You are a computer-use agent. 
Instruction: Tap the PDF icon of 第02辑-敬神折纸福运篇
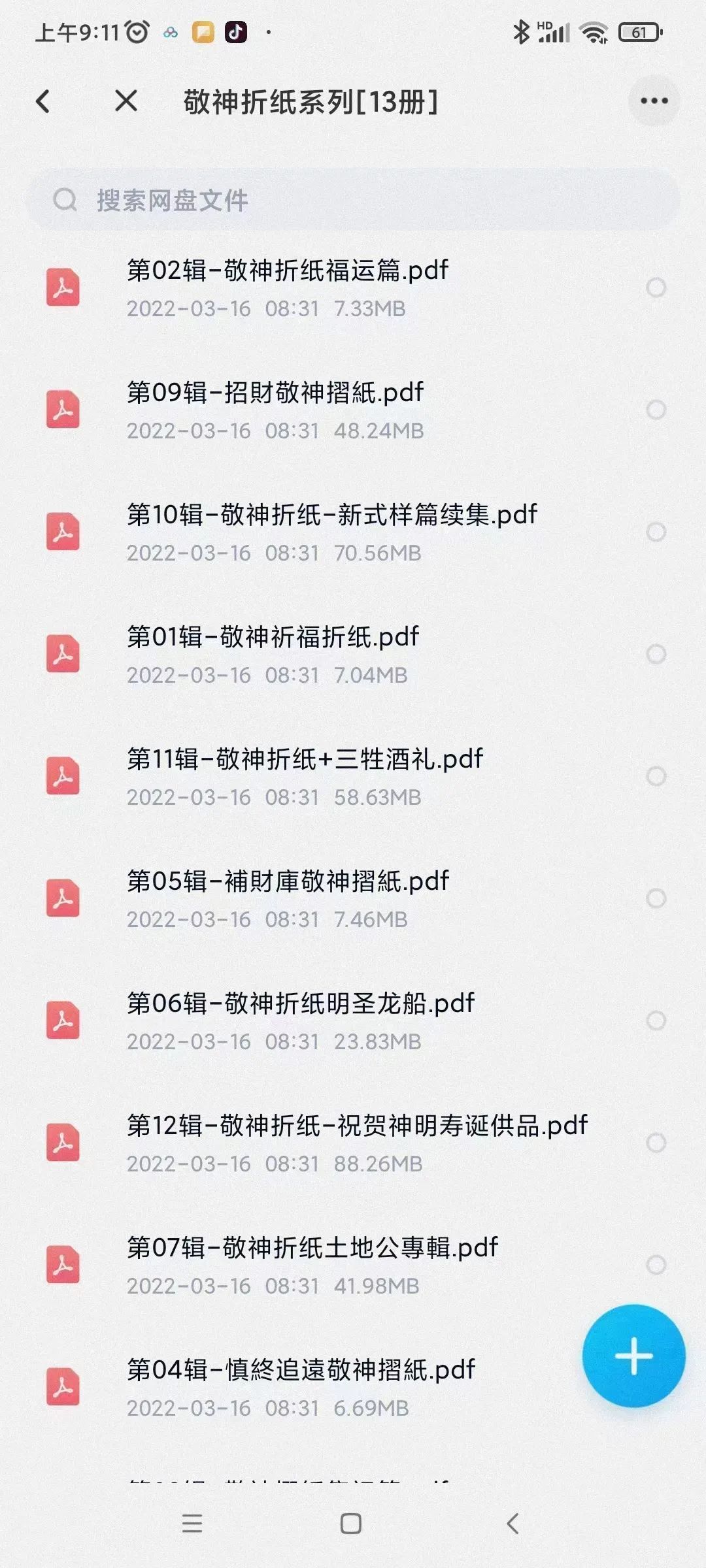click(x=62, y=287)
